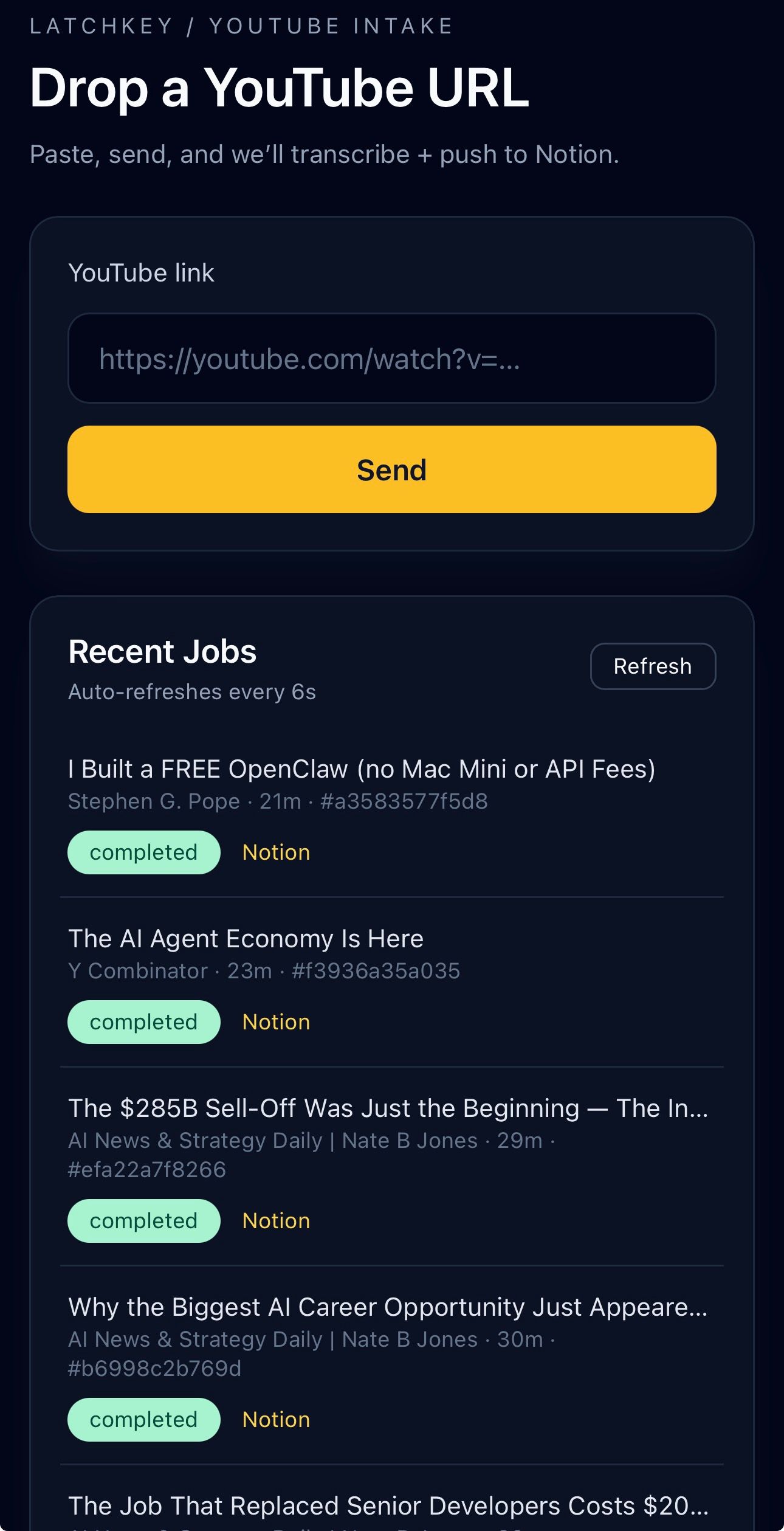Open Notion link for $285B Sell-Off job

(x=276, y=1221)
